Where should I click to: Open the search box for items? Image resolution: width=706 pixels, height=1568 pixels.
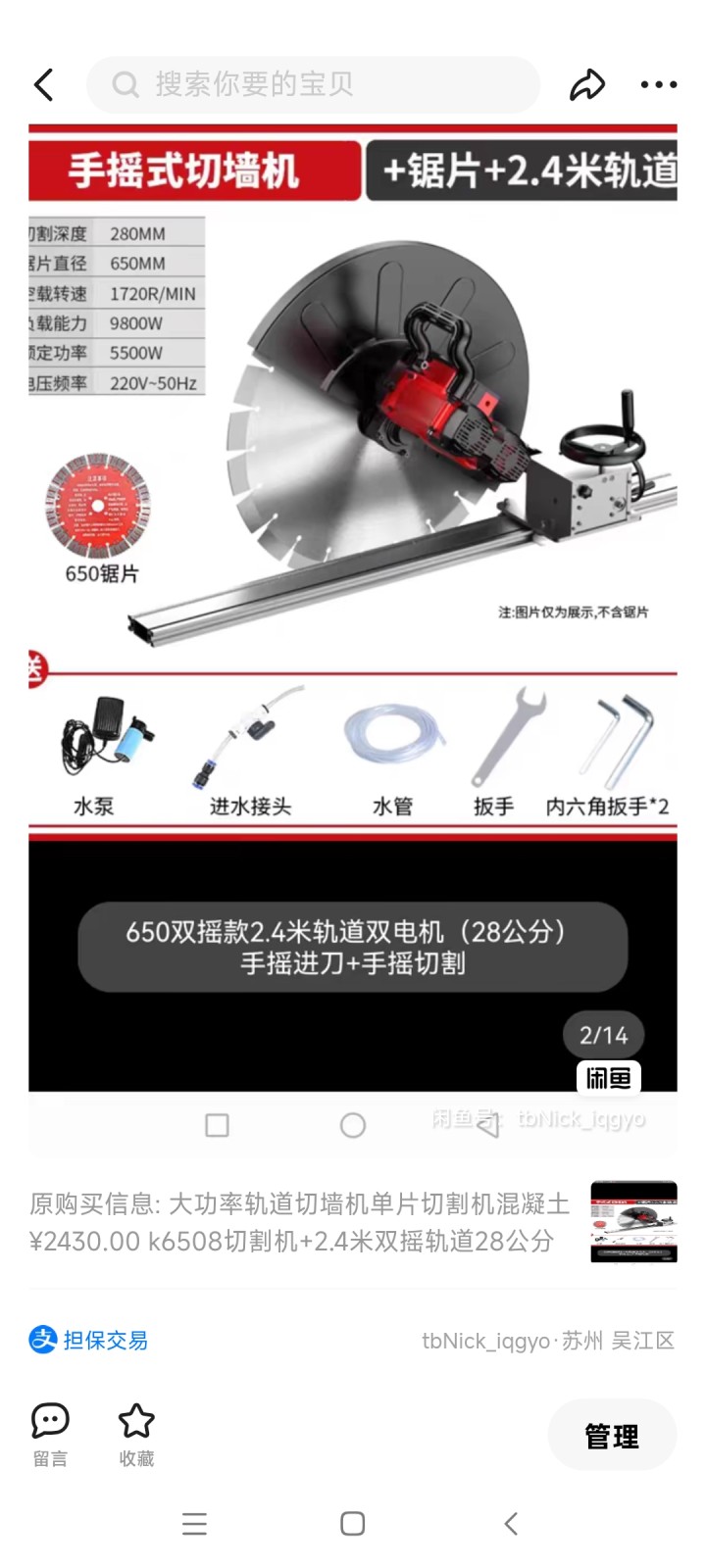pyautogui.click(x=314, y=85)
